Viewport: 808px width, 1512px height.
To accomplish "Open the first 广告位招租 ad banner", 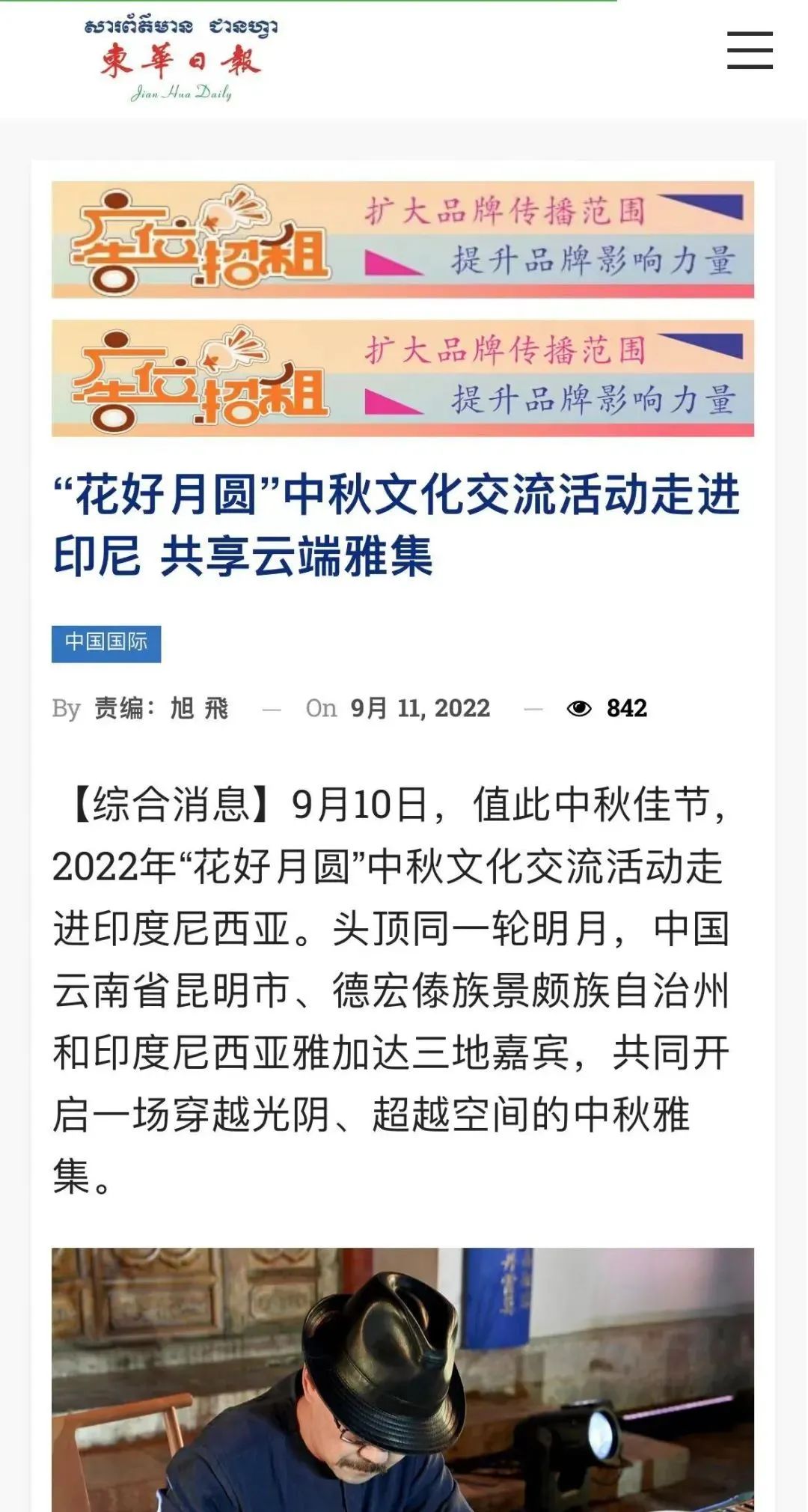I will click(403, 240).
